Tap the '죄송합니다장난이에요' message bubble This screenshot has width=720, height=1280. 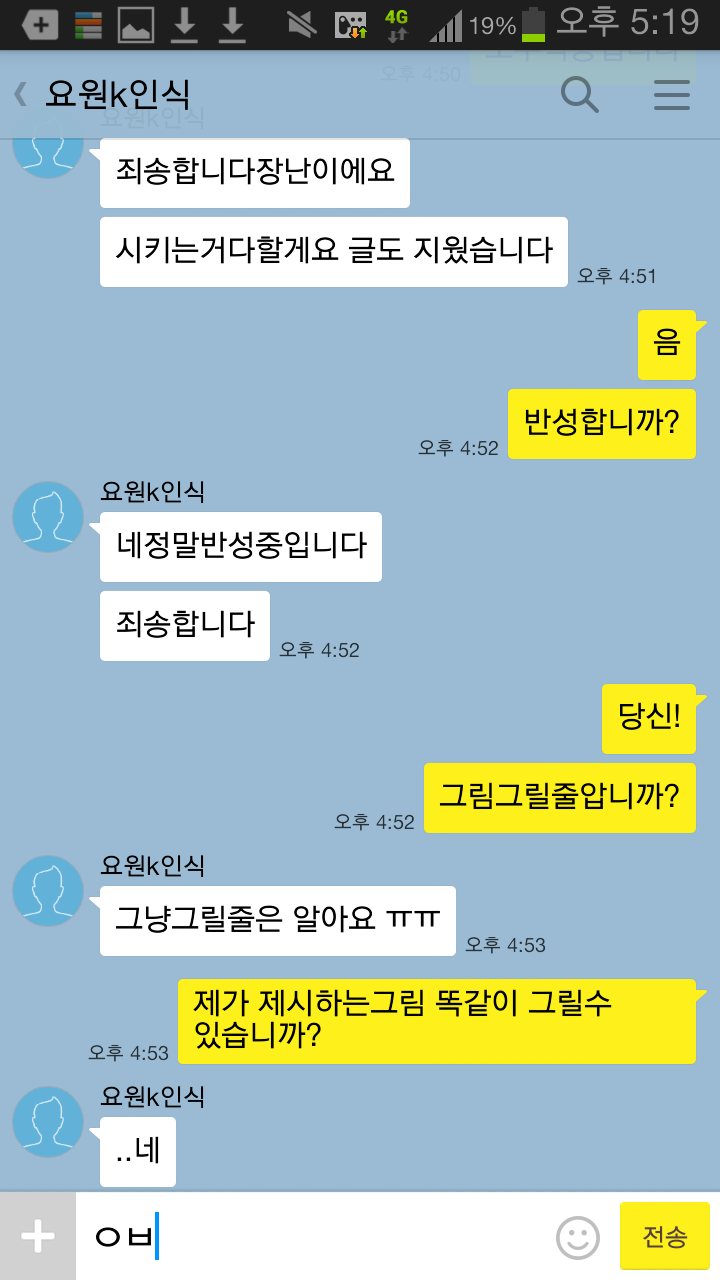(x=253, y=172)
